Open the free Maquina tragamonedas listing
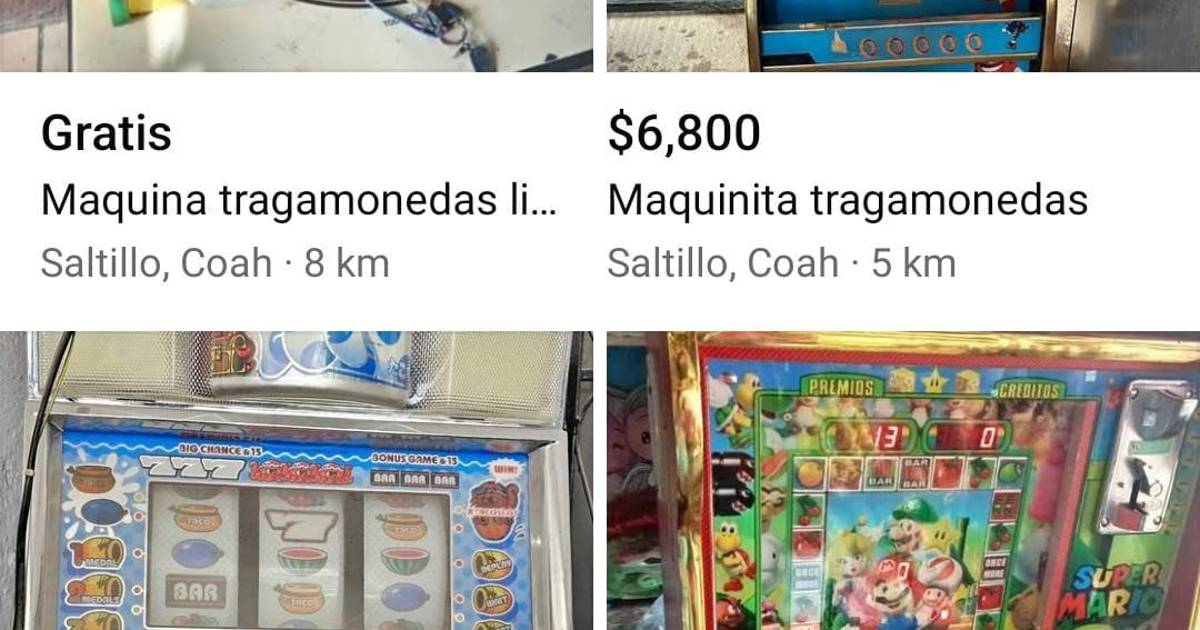Screen dimensions: 1200x630 pos(297,200)
